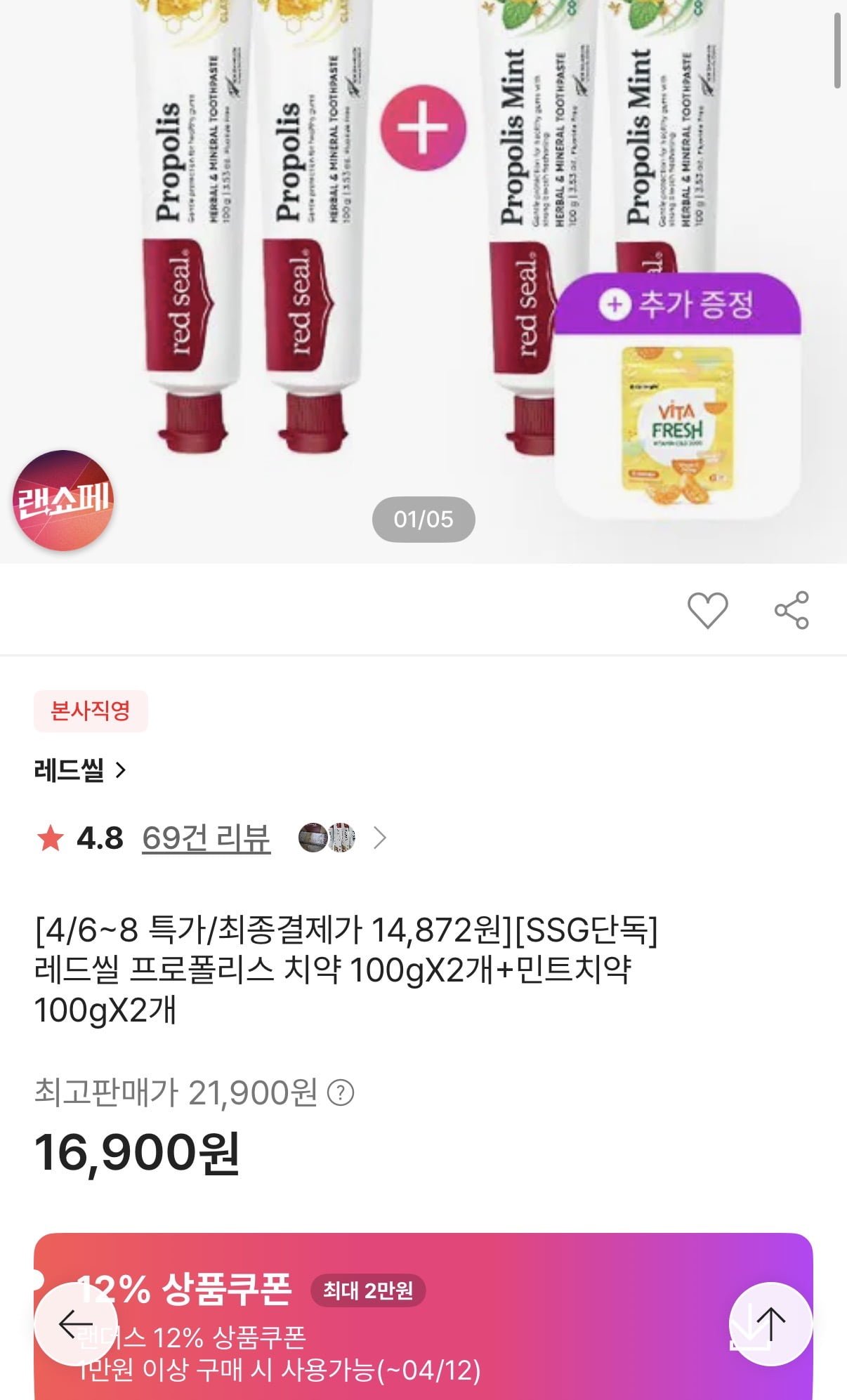Image resolution: width=847 pixels, height=1400 pixels.
Task: Open the 69건 리뷰 reviews link
Action: tap(206, 838)
